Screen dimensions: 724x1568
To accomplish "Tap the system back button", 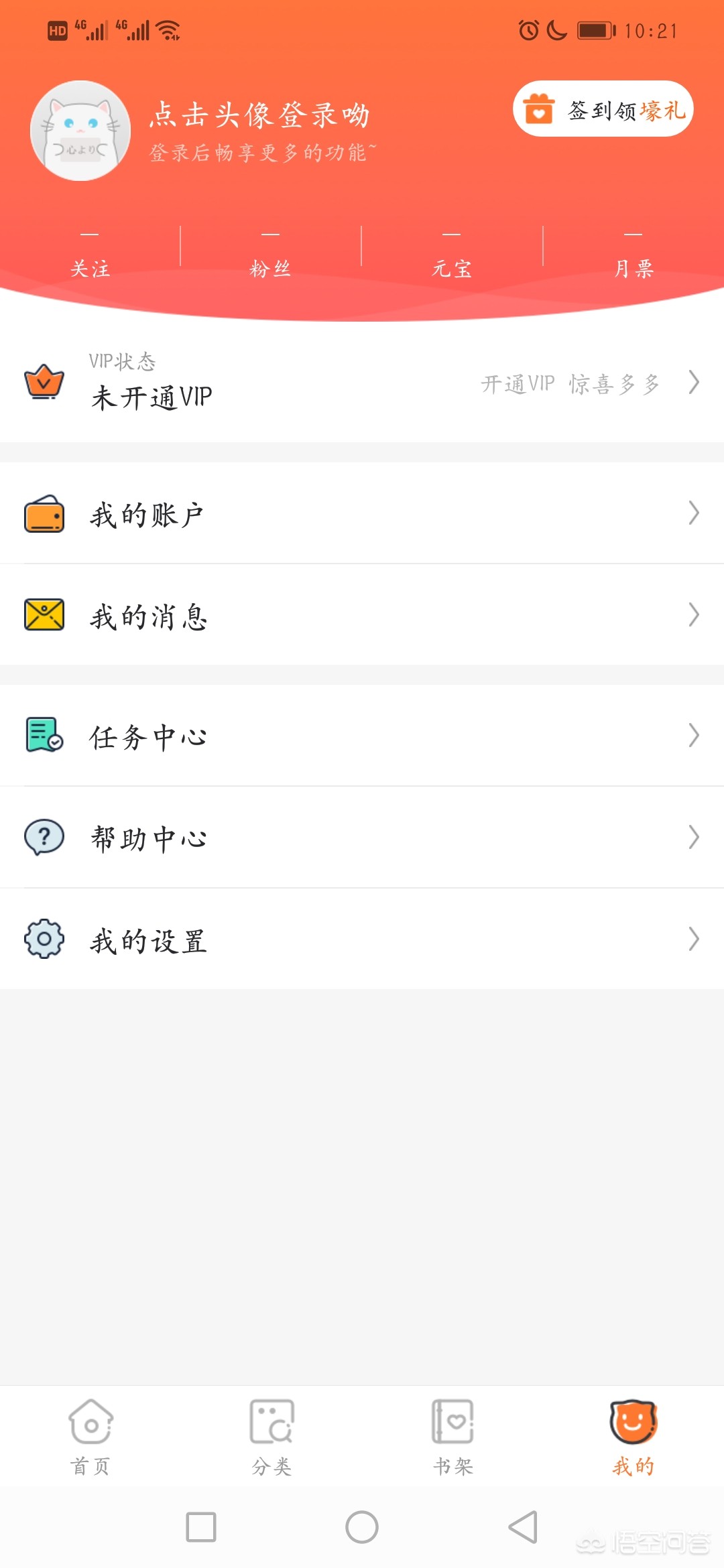I will pyautogui.click(x=523, y=1527).
